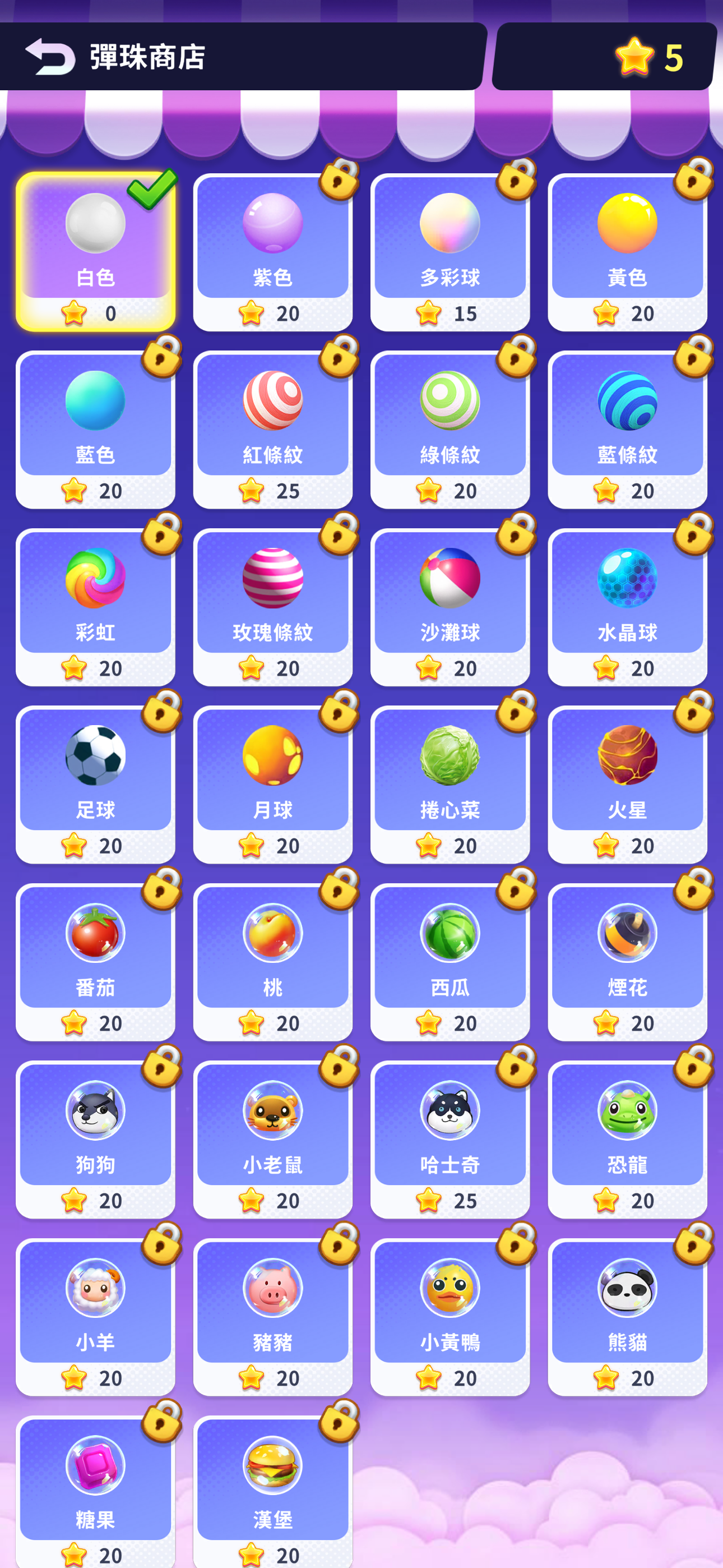The height and width of the screenshot is (1568, 723).
Task: Select the 多彩球 rainbow-shine marble
Action: tap(451, 243)
